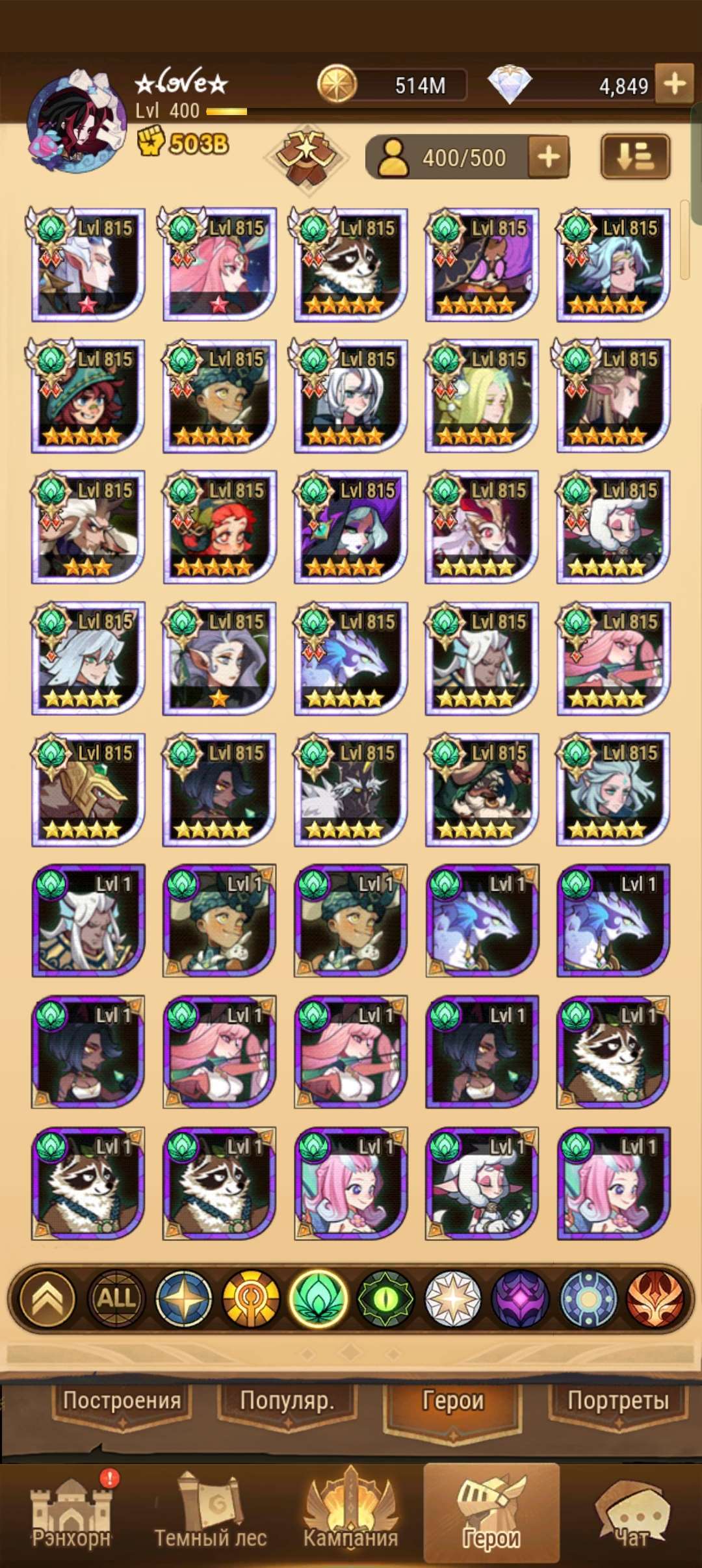
Task: Open the Чат section
Action: [632, 1515]
